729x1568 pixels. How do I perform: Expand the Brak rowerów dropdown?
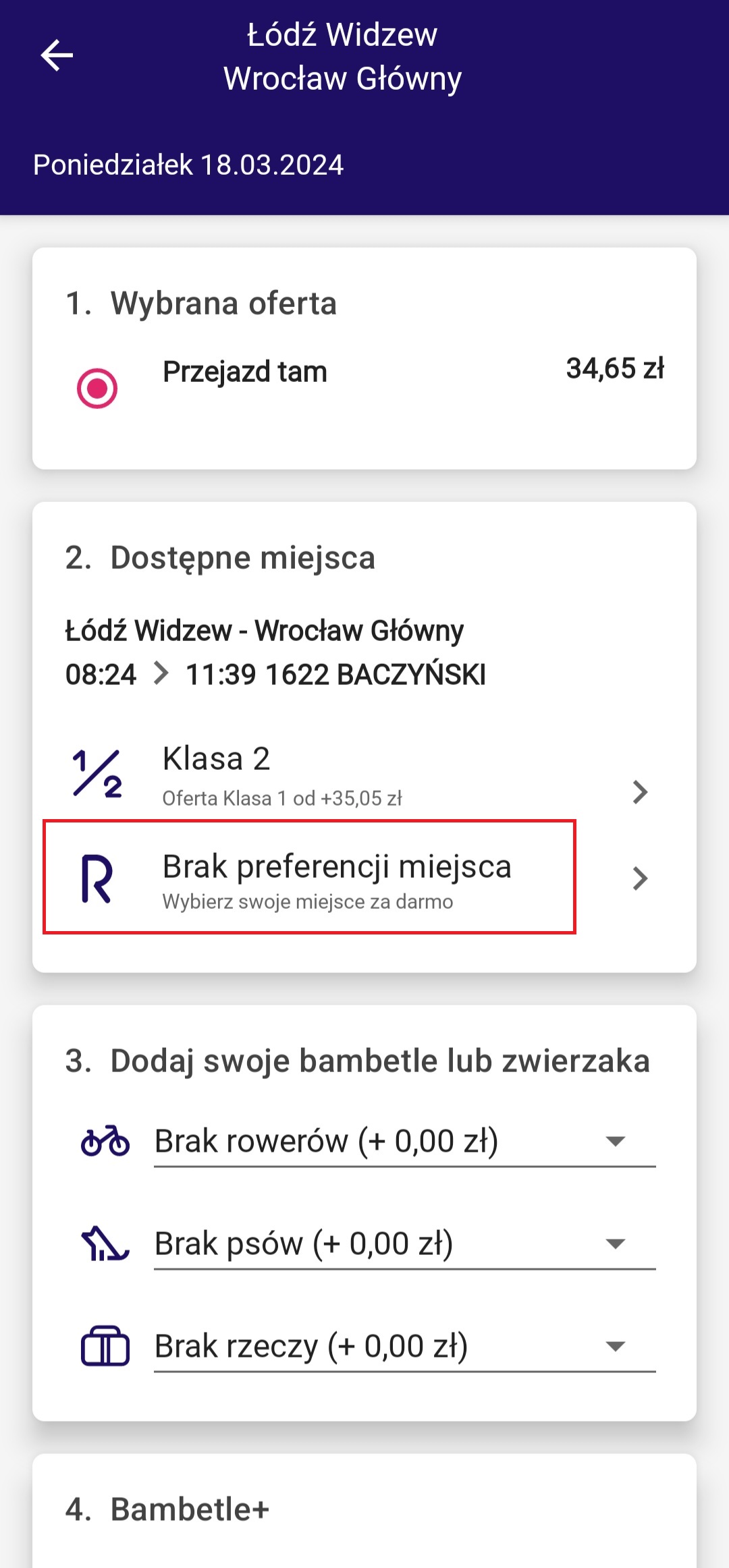[405, 1142]
